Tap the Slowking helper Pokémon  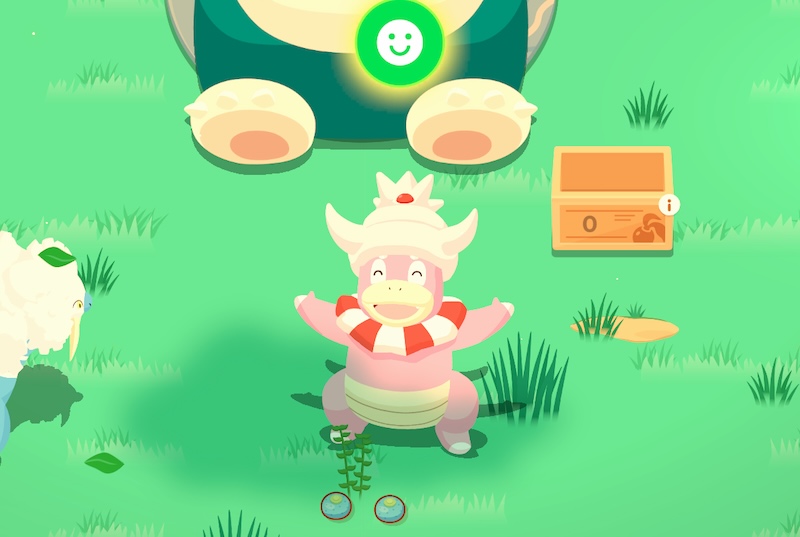click(x=403, y=320)
